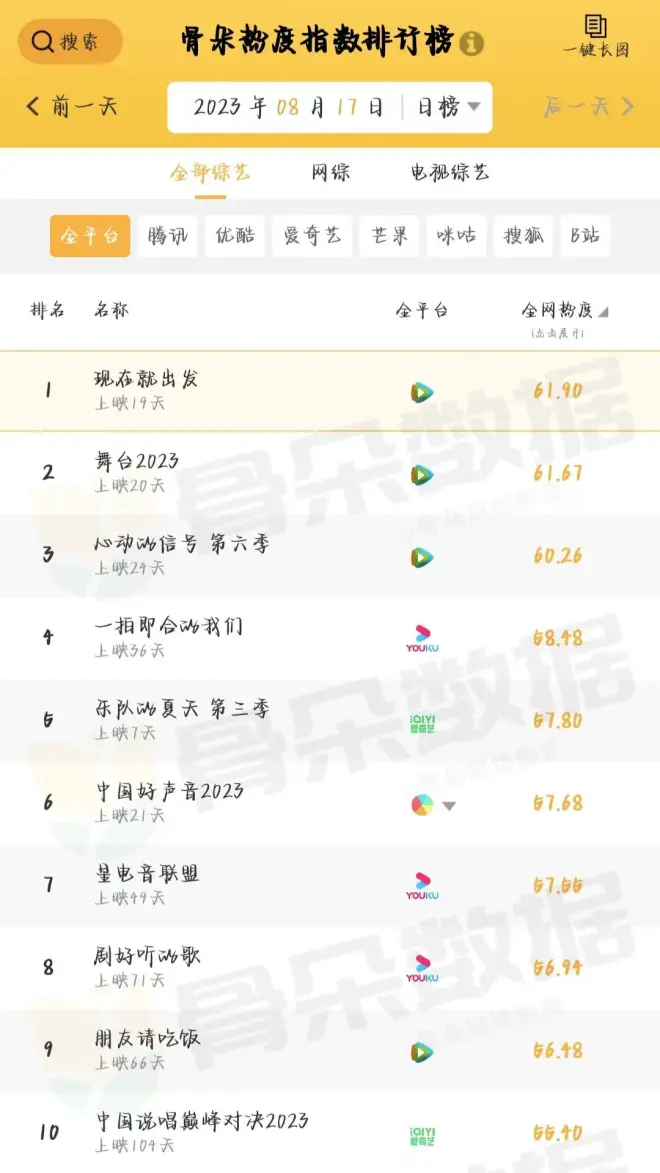Tap the 搜索 search button

tap(70, 42)
